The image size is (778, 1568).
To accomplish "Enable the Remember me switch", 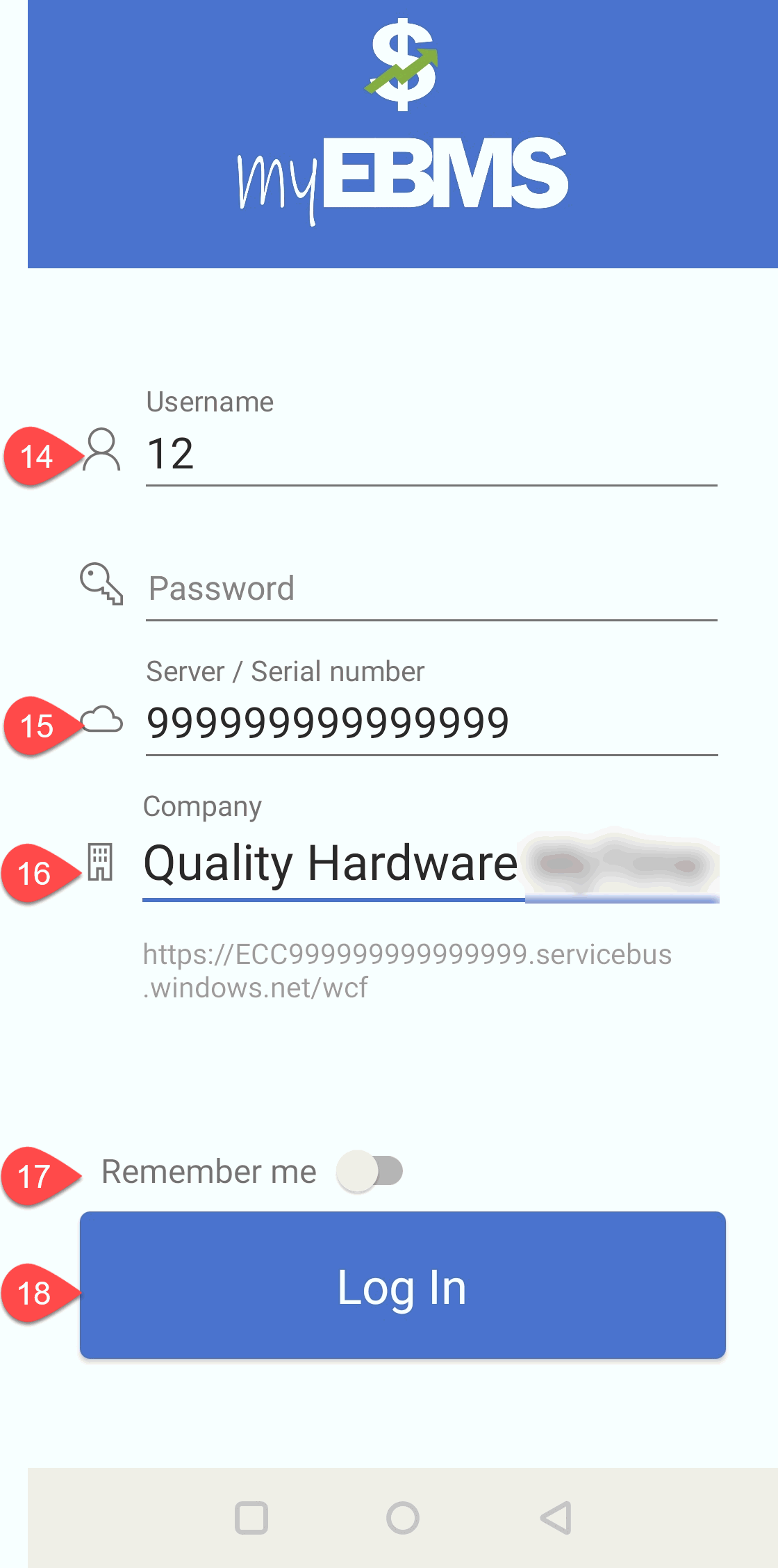I will (x=370, y=1171).
